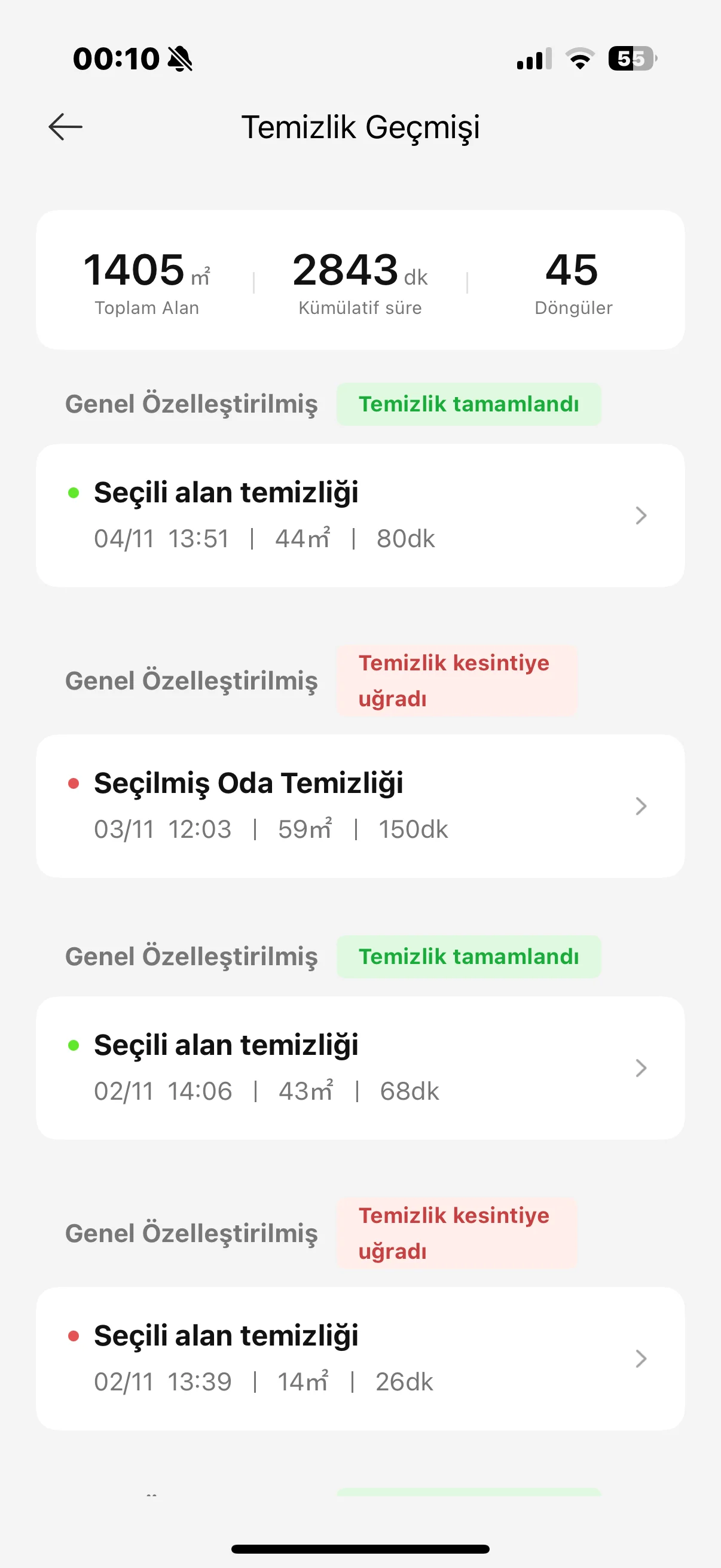Viewport: 721px width, 1568px height.
Task: Show details of the 02/11 13:39 cleaning
Action: coord(359,1359)
